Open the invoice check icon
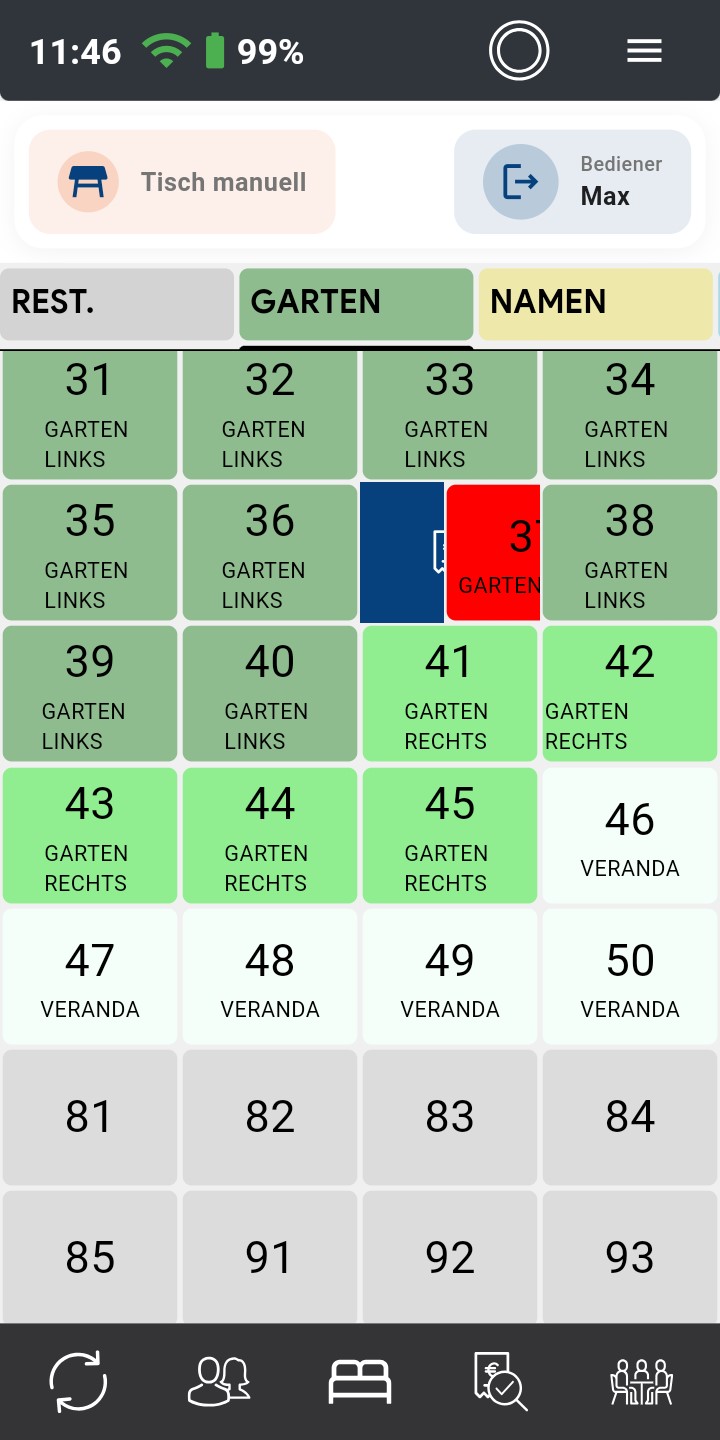 500,1382
